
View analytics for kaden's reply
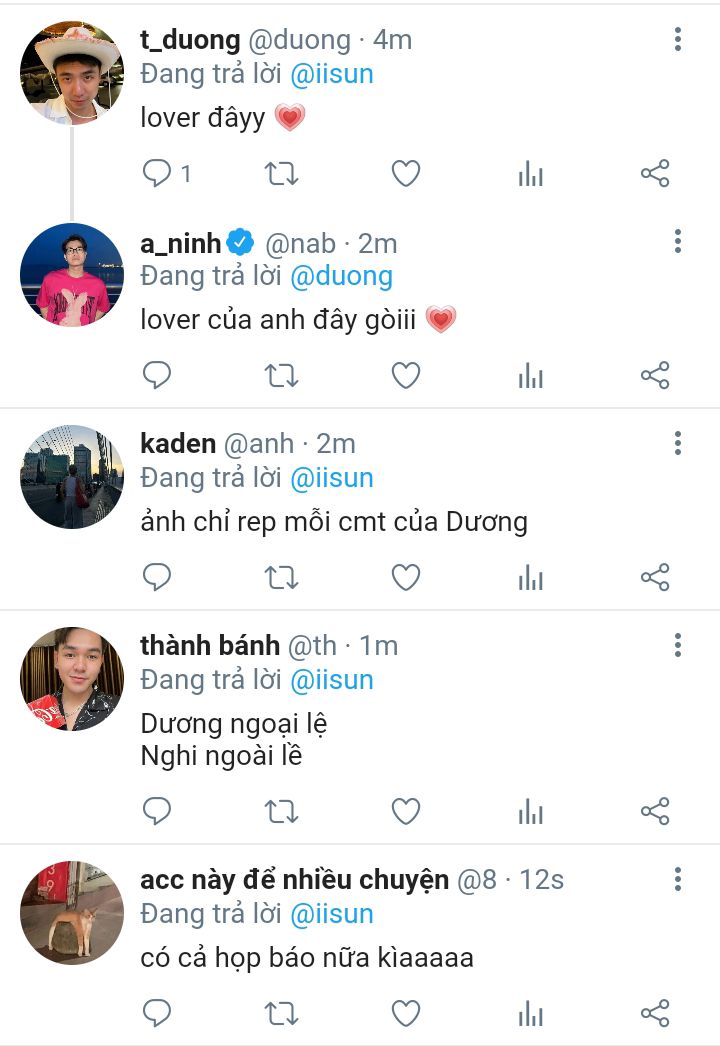click(x=530, y=577)
